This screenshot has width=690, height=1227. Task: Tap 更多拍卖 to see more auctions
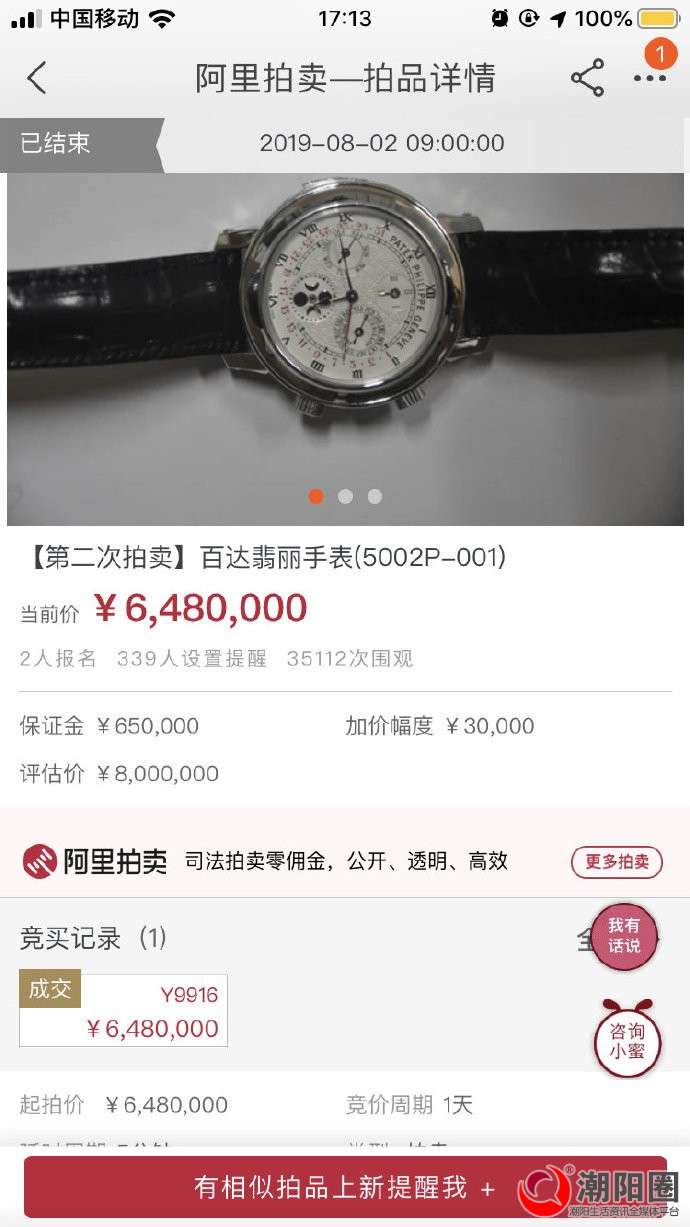click(616, 861)
